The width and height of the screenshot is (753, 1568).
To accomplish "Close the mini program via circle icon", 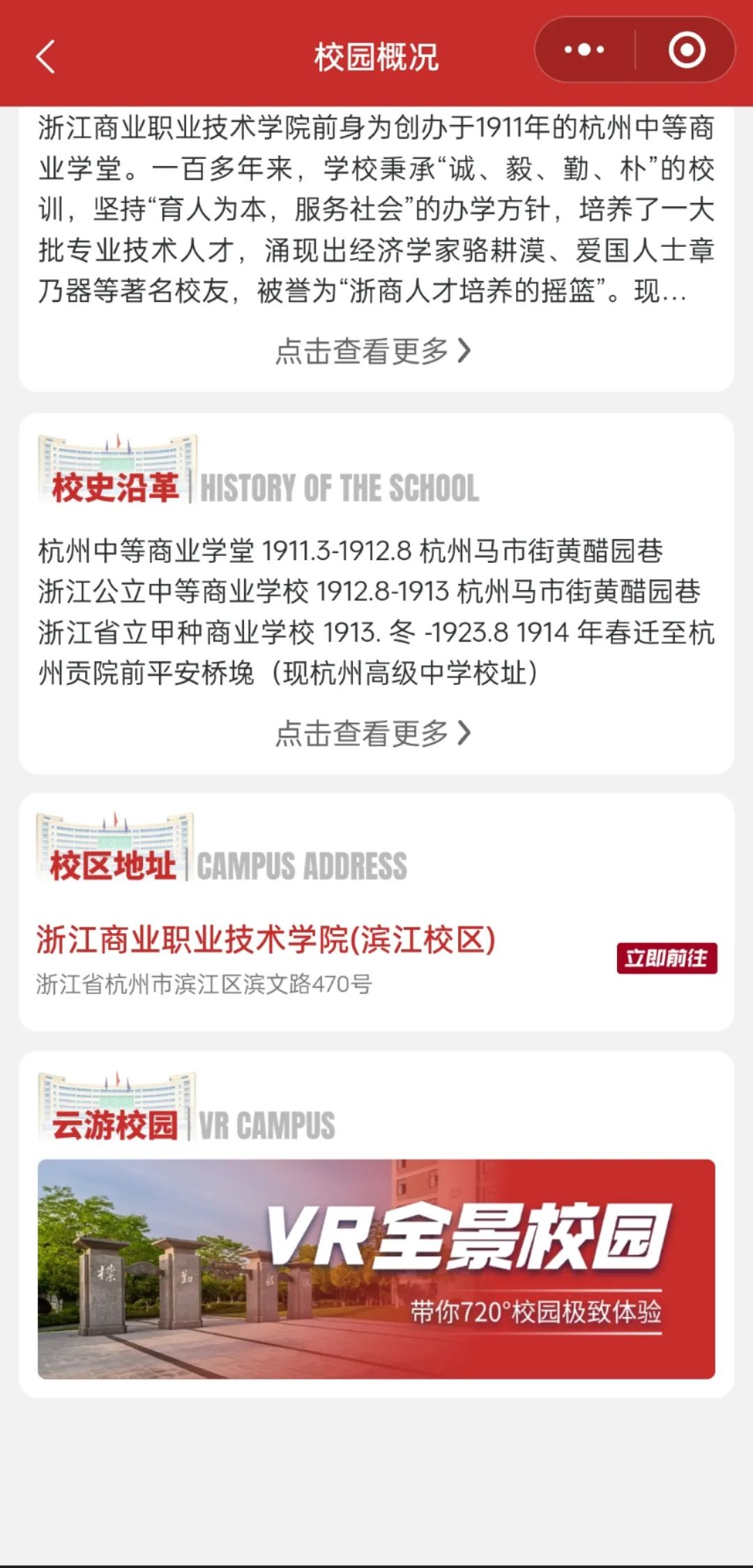I will click(x=687, y=50).
